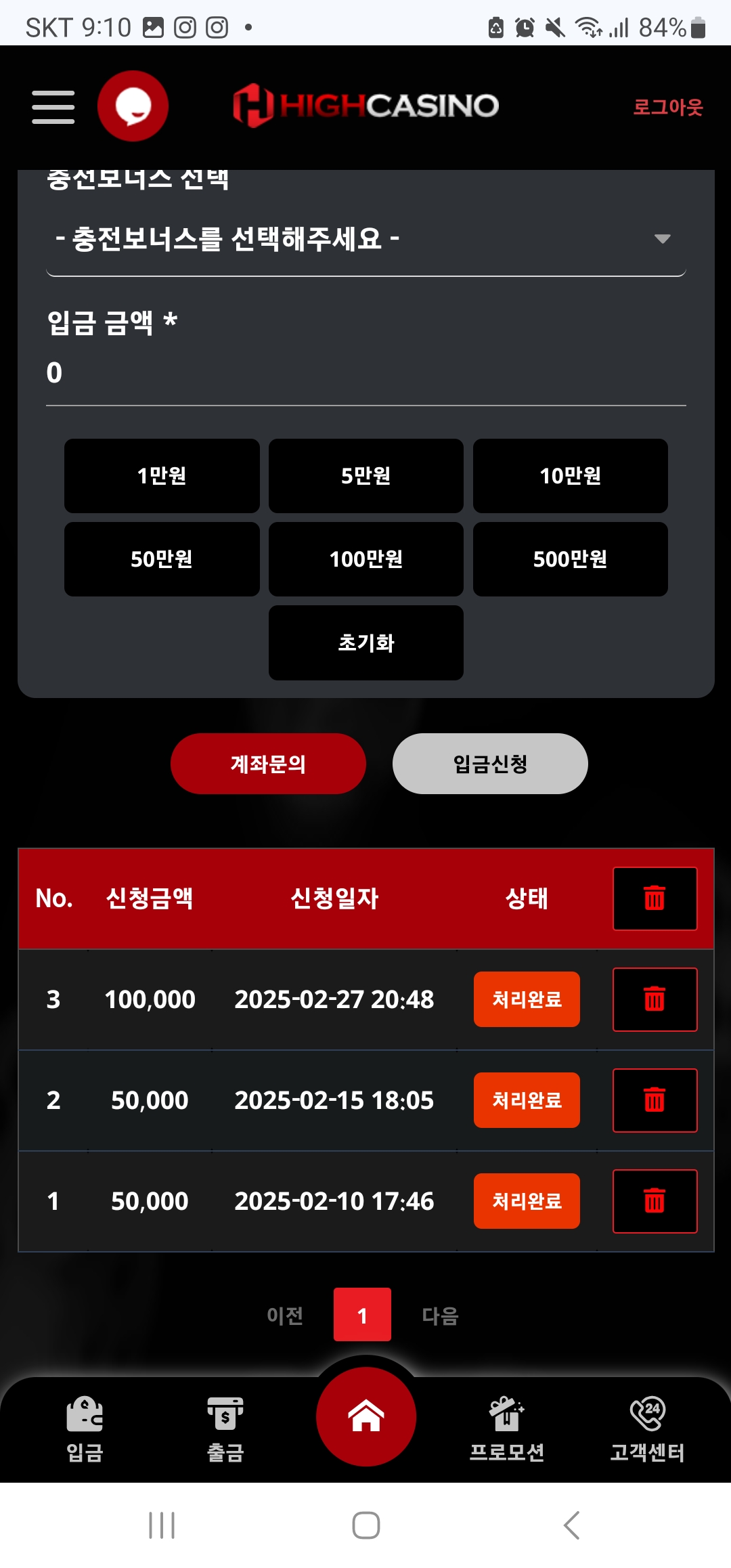Add 1만원 to the deposit amount
The image size is (731, 1568).
[162, 476]
